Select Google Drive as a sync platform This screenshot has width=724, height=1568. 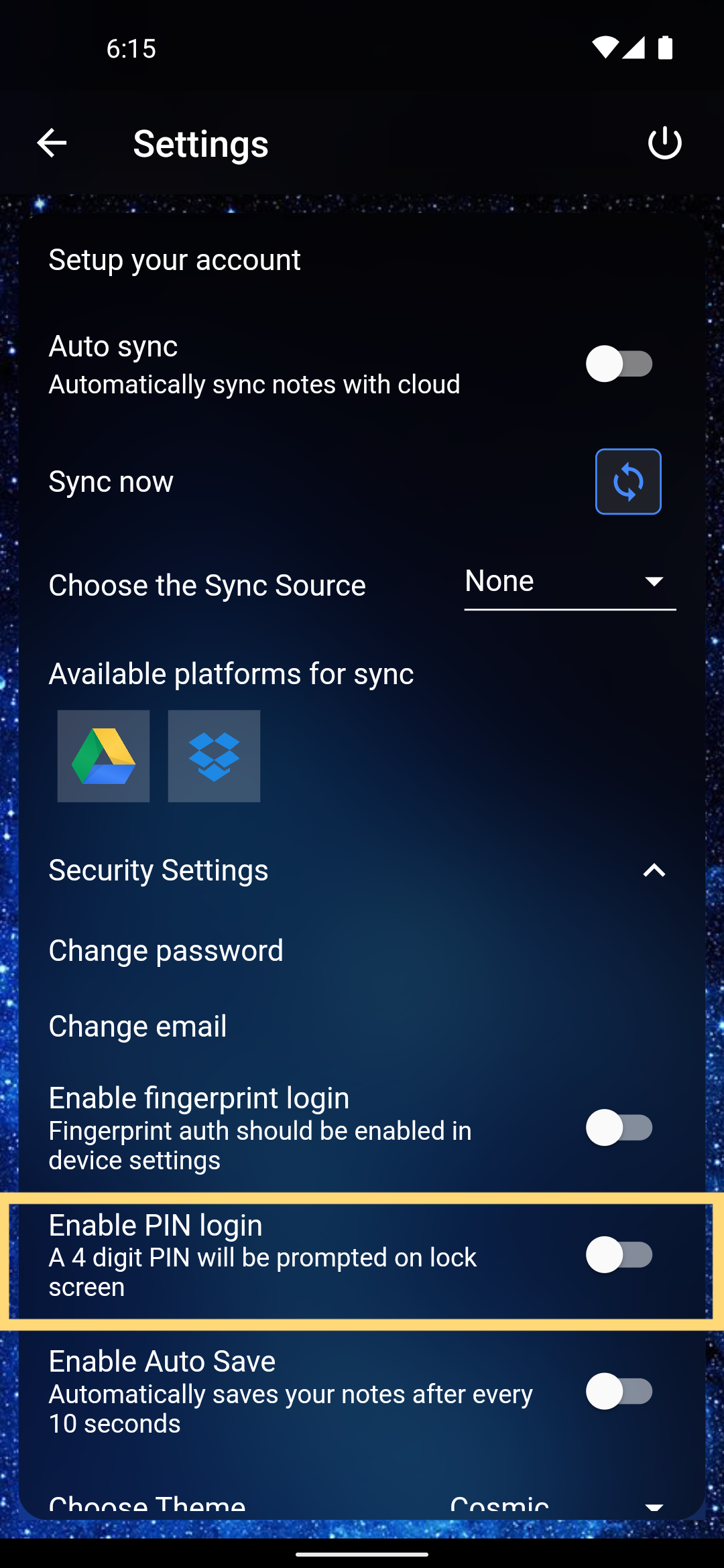pos(103,756)
